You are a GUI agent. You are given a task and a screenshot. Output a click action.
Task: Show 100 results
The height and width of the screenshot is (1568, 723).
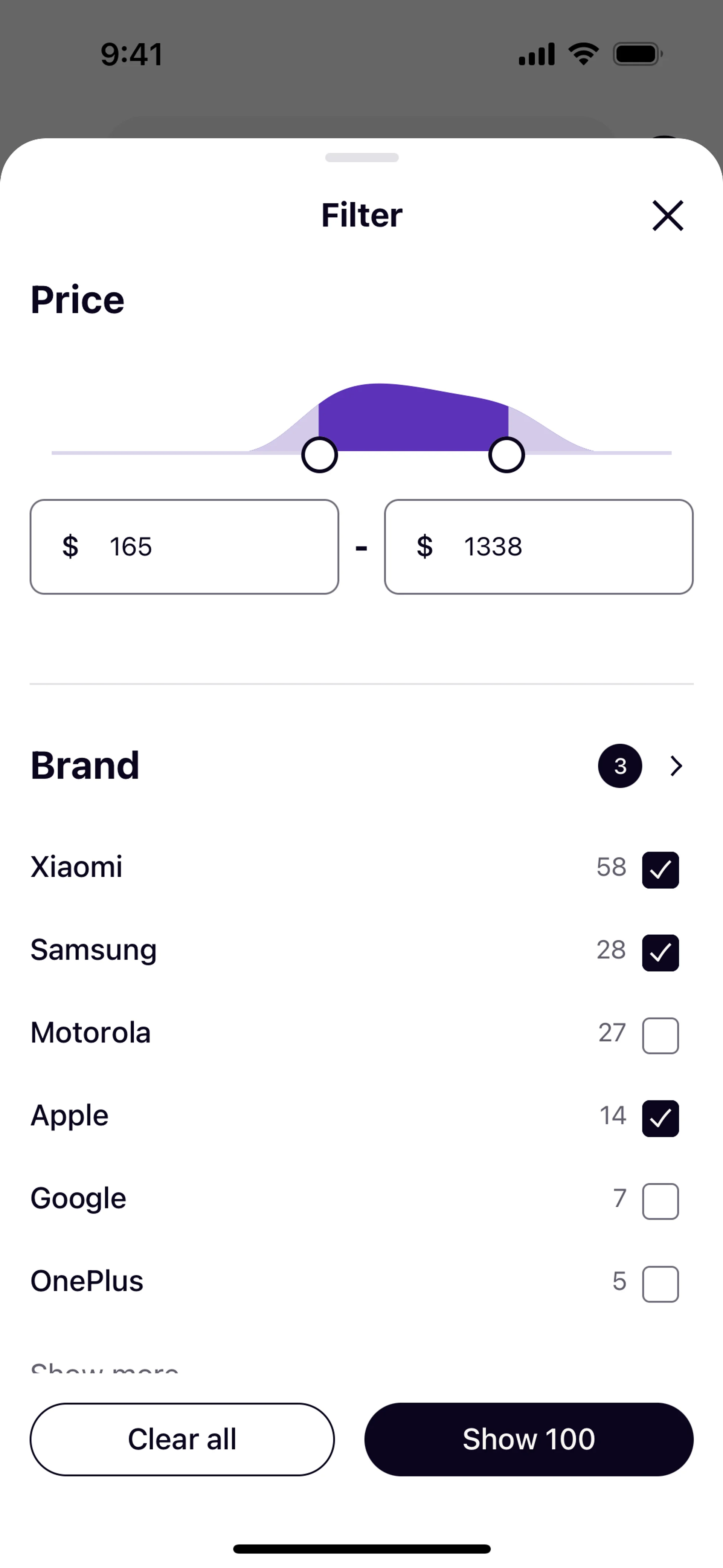[x=528, y=1439]
